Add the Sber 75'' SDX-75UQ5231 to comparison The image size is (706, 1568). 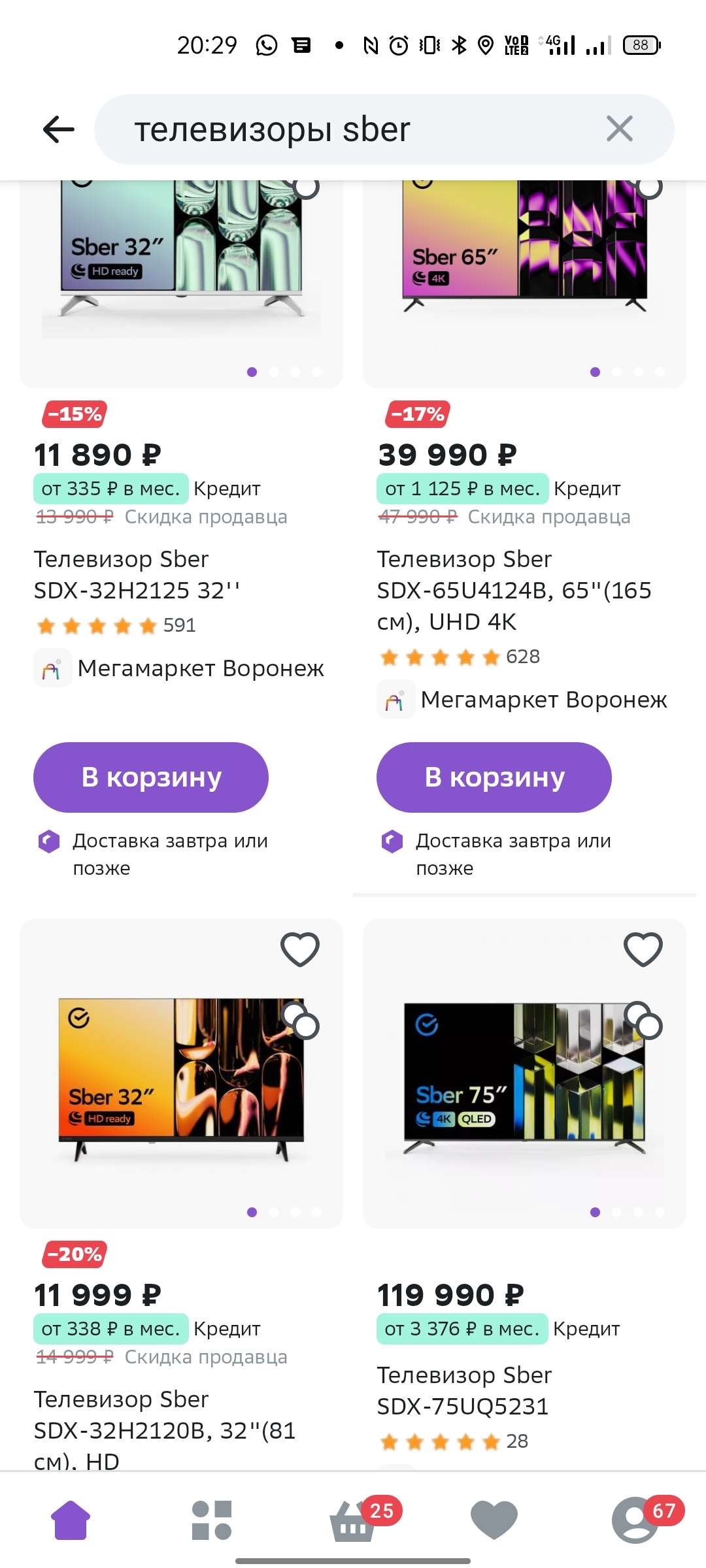click(x=643, y=1021)
